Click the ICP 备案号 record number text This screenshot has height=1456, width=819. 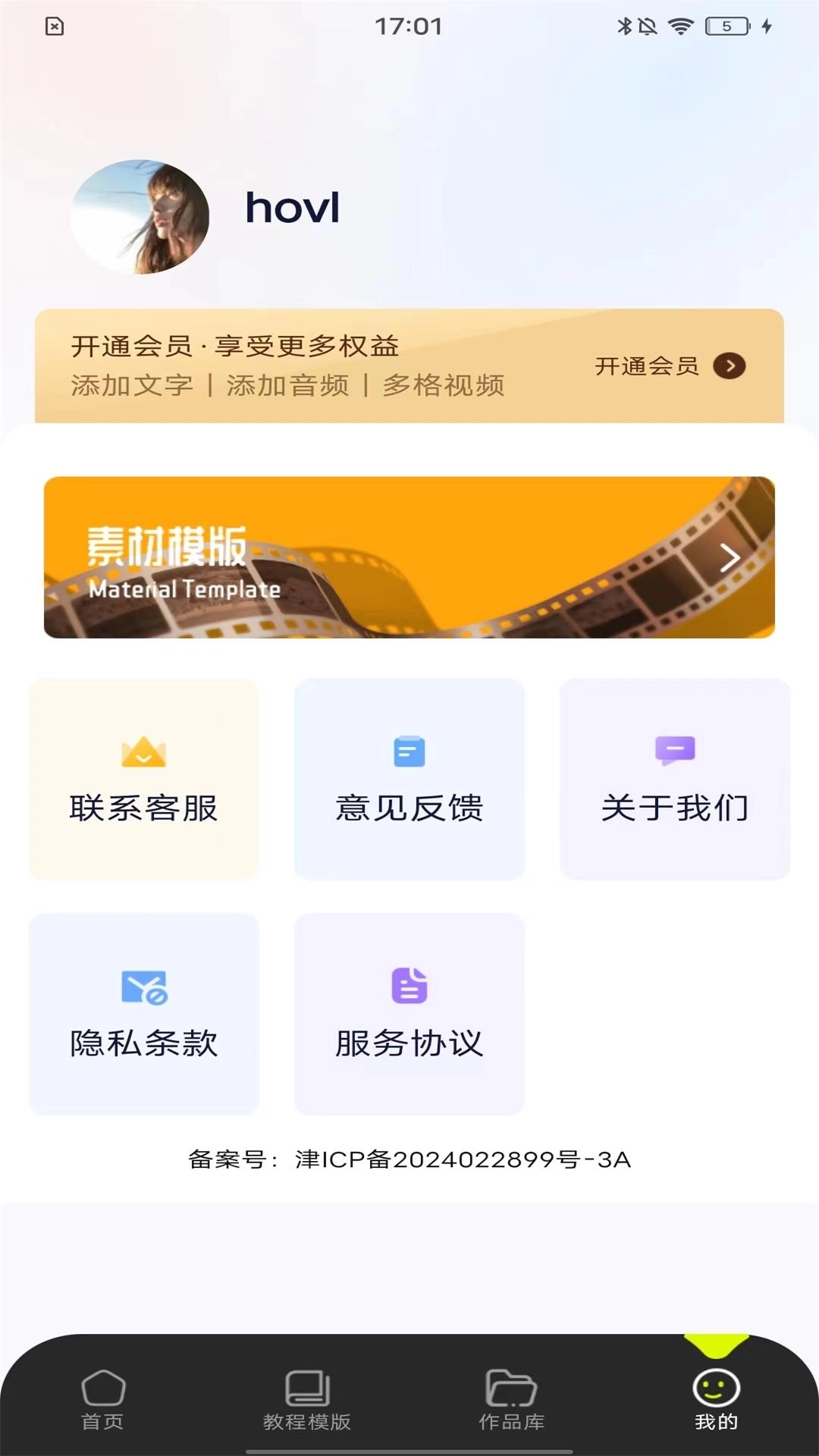pyautogui.click(x=409, y=1158)
